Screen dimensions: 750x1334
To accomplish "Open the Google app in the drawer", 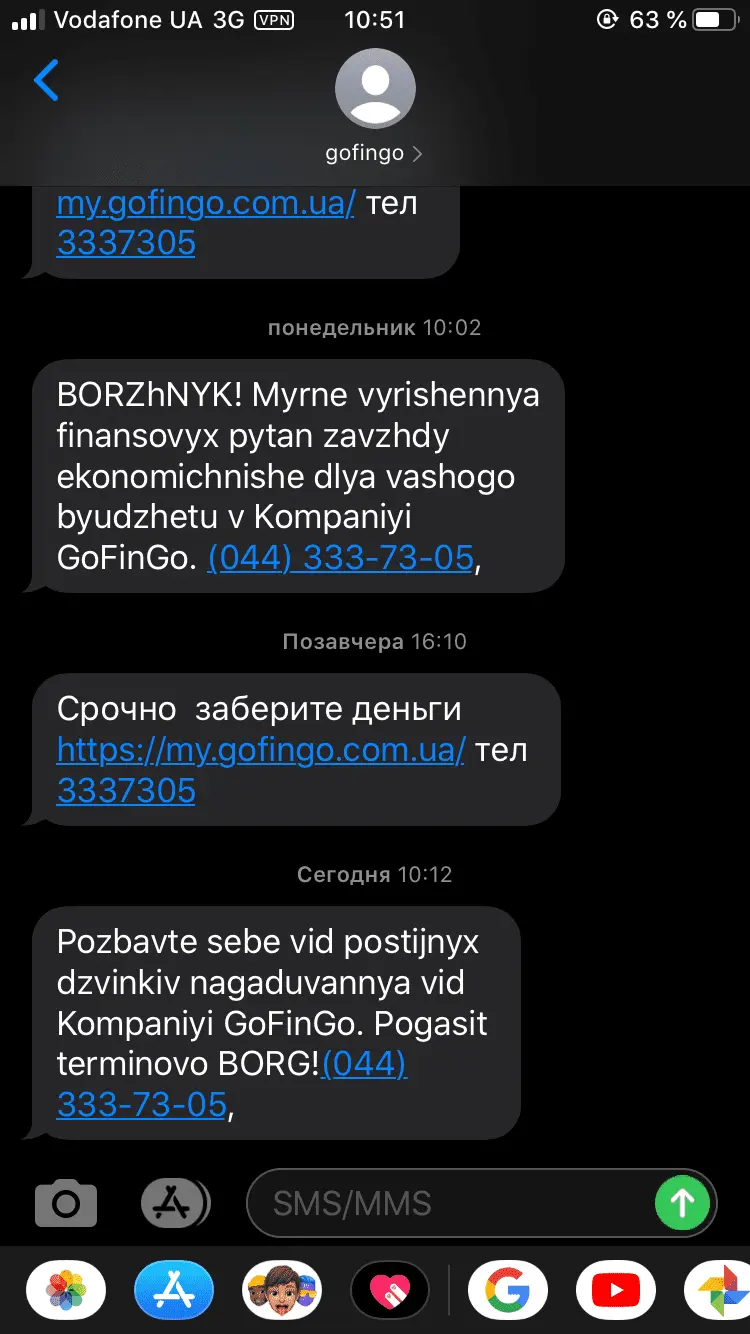I will point(508,1290).
